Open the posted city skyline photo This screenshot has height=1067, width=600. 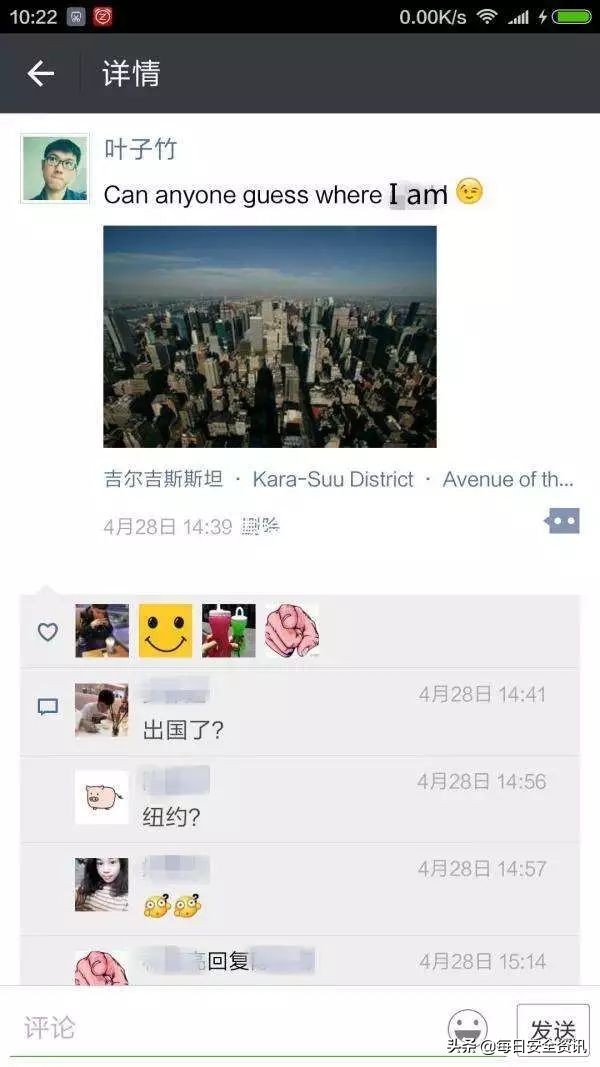(x=269, y=336)
